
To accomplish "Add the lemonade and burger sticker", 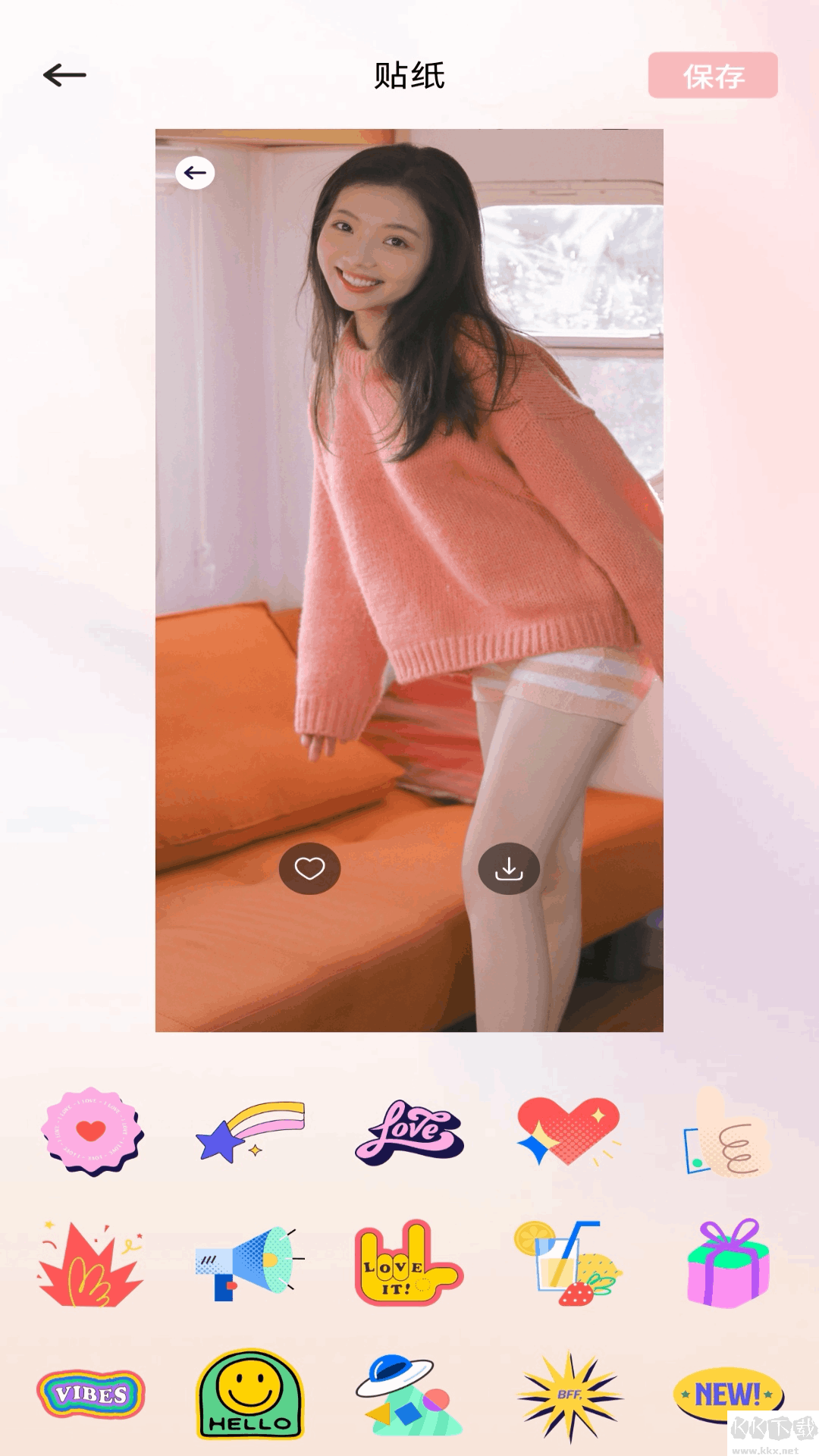I will 569,1264.
